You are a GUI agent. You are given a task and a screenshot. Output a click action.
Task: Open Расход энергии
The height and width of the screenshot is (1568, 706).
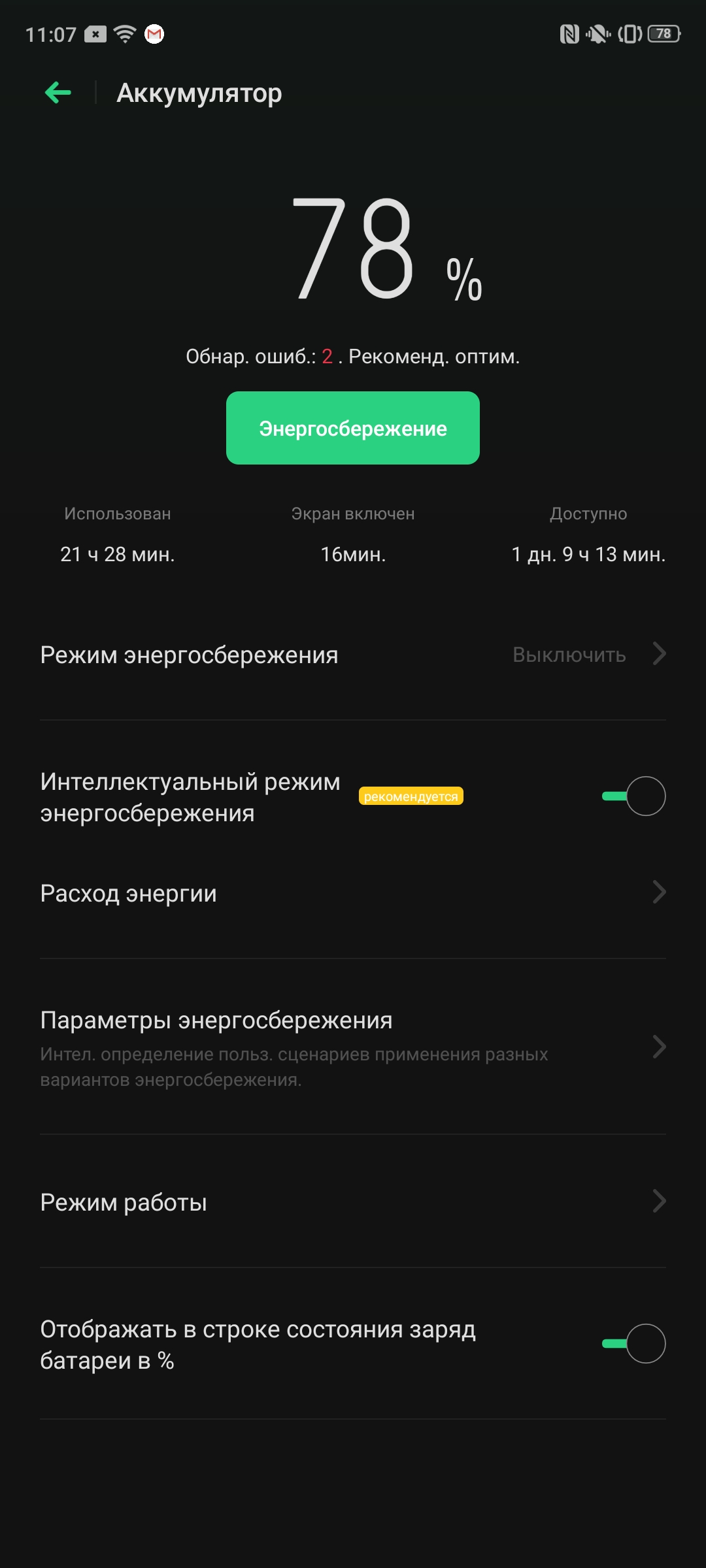pyautogui.click(x=352, y=893)
